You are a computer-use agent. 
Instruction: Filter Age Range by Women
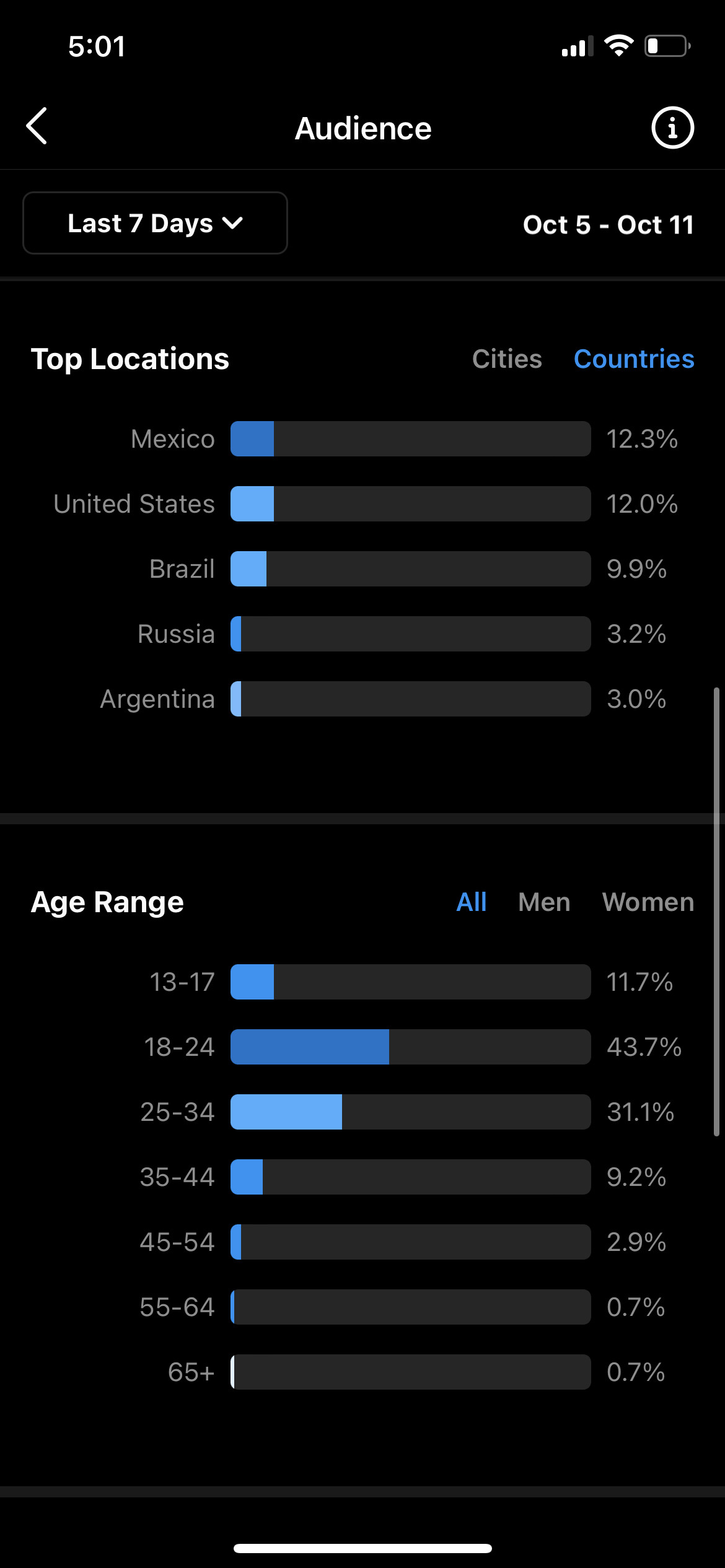click(x=648, y=902)
